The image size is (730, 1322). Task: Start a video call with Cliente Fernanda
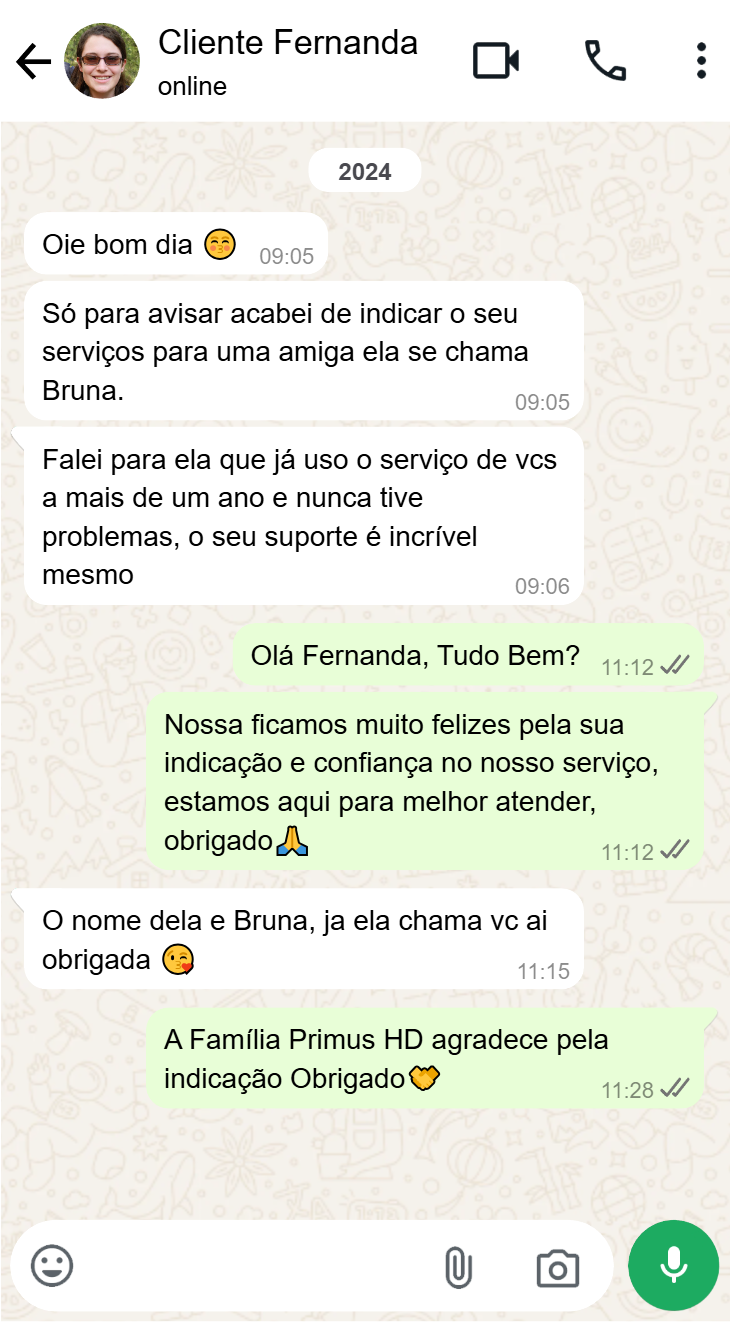496,60
